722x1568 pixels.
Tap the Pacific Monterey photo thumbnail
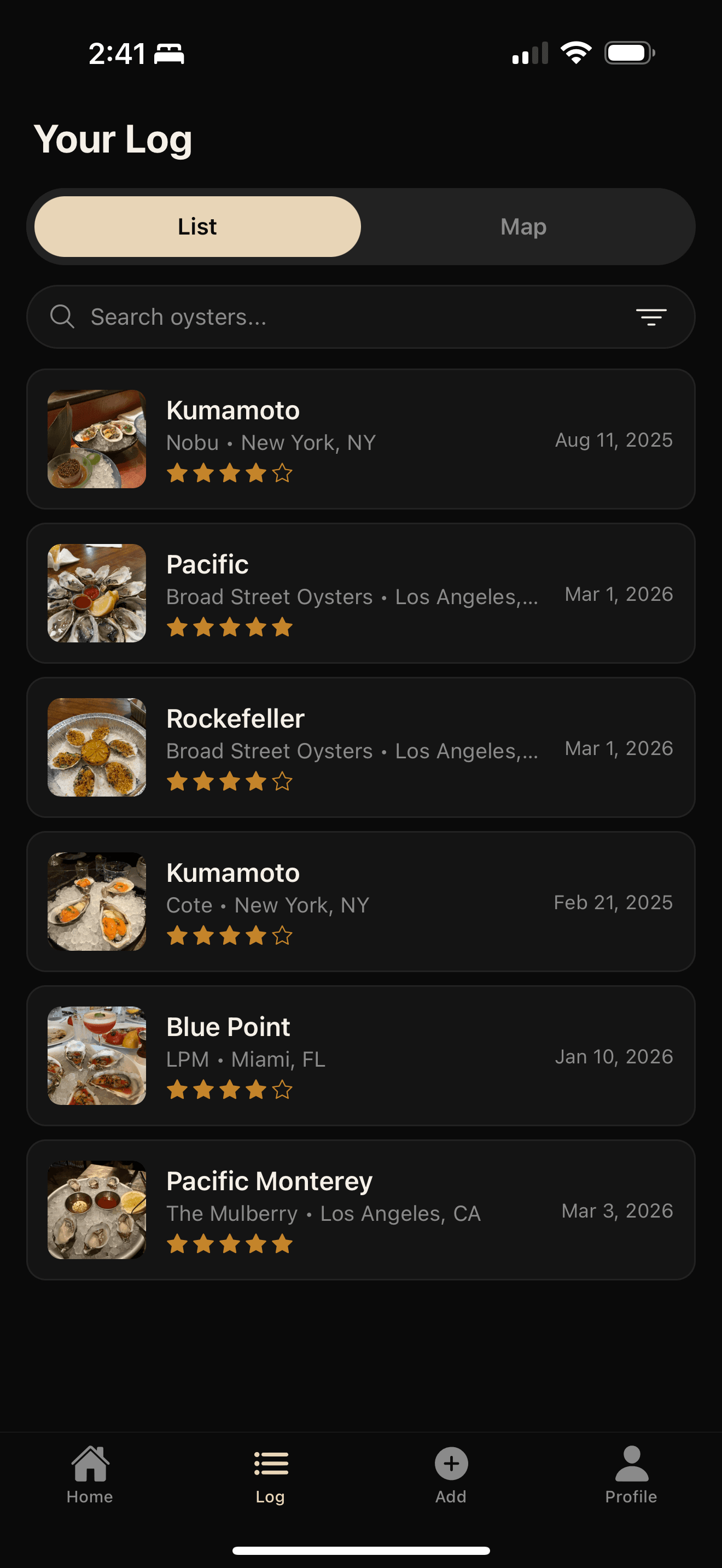(96, 1210)
